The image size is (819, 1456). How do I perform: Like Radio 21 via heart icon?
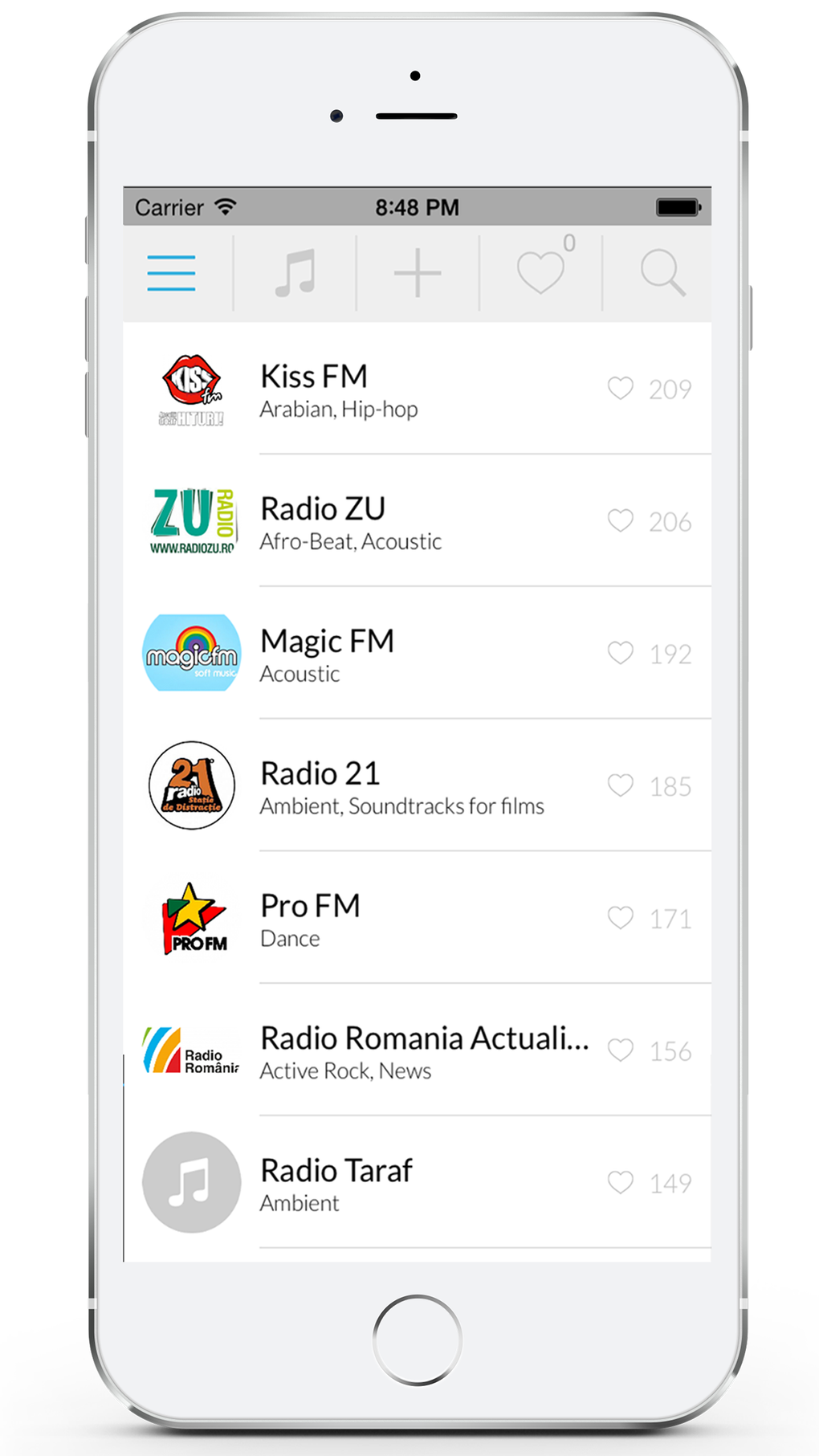coord(620,785)
